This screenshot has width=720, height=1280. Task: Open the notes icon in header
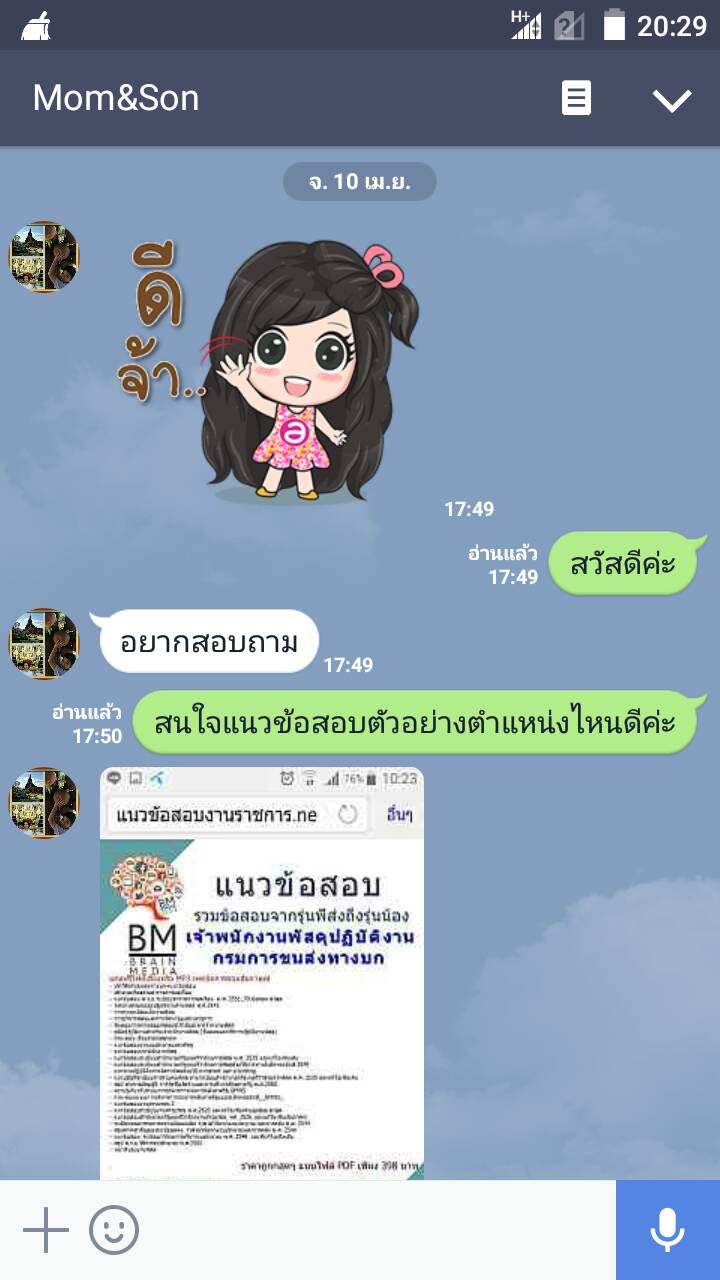(576, 98)
